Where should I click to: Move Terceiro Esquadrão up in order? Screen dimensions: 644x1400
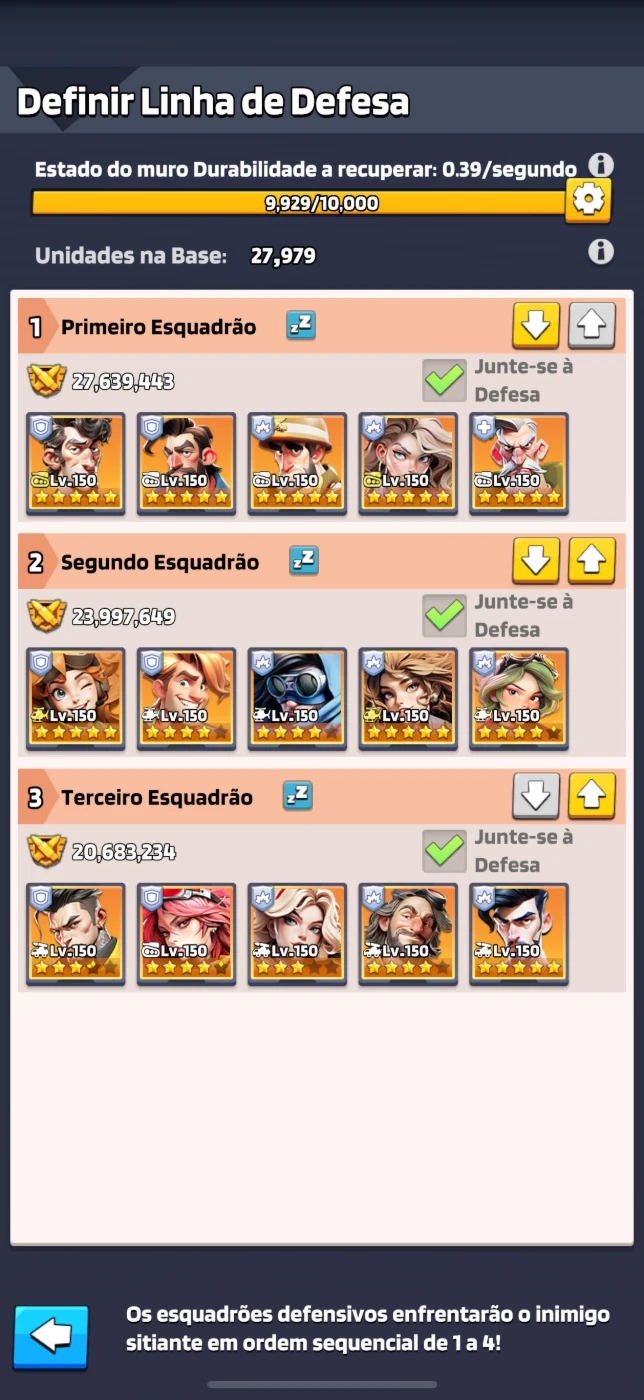[x=592, y=796]
